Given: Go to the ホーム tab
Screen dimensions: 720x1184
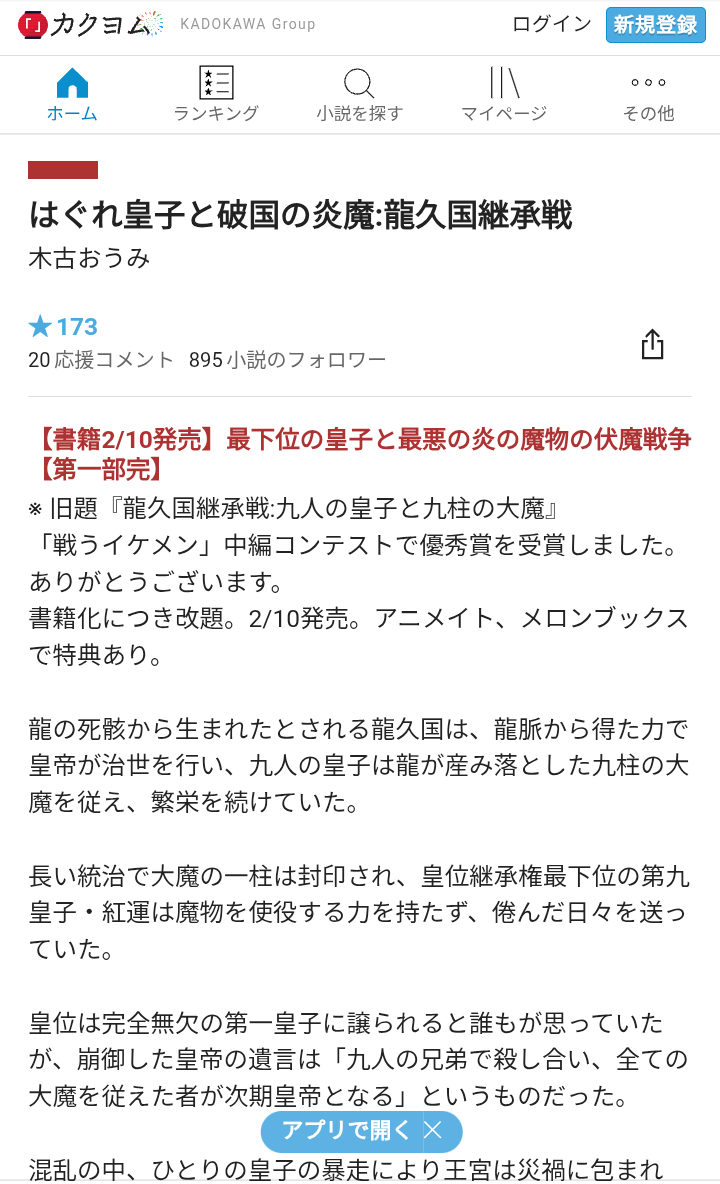Looking at the screenshot, I should coord(72,95).
